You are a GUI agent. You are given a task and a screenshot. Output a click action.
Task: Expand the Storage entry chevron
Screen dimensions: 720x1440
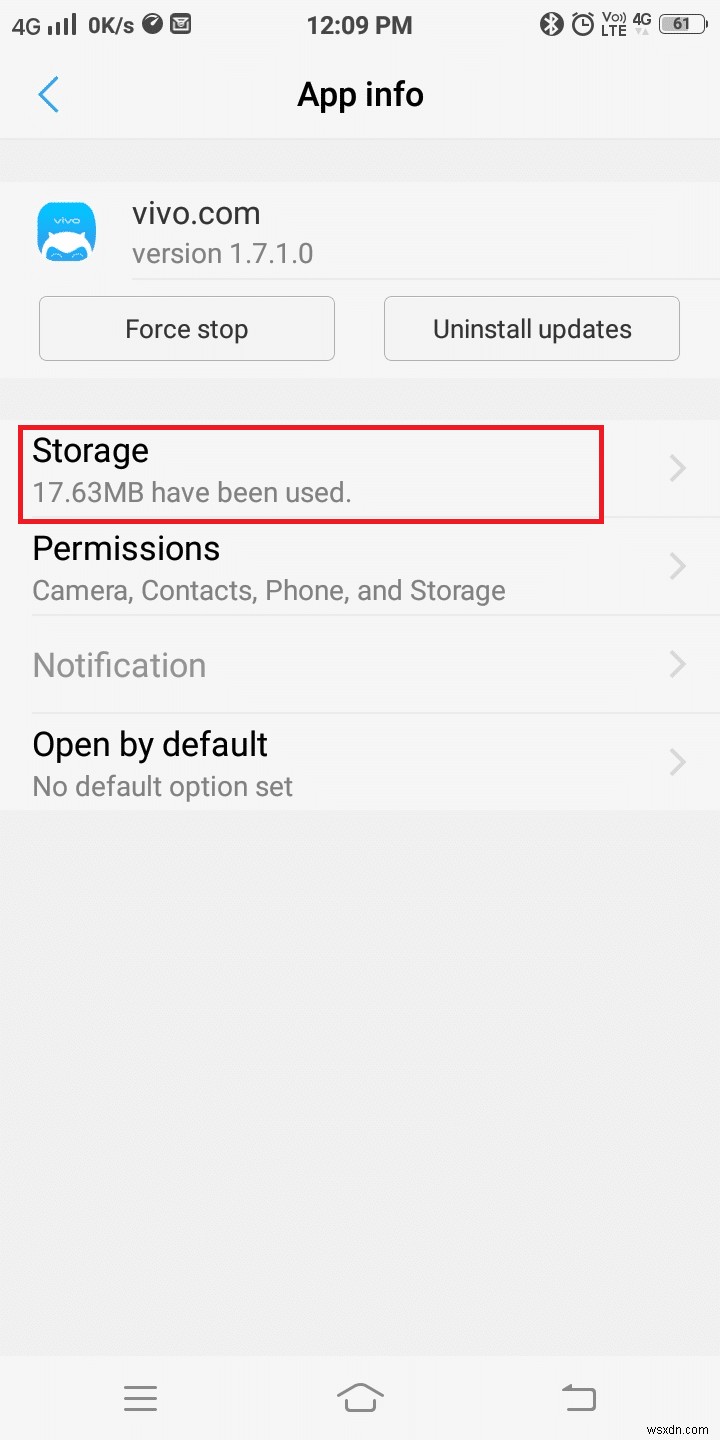point(677,468)
